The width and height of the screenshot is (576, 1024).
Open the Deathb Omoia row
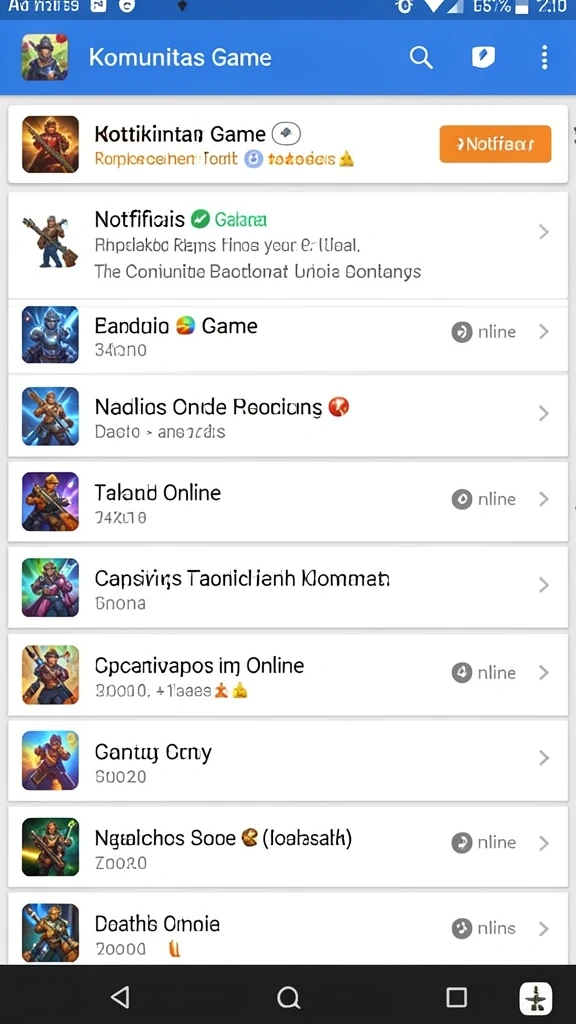288,929
